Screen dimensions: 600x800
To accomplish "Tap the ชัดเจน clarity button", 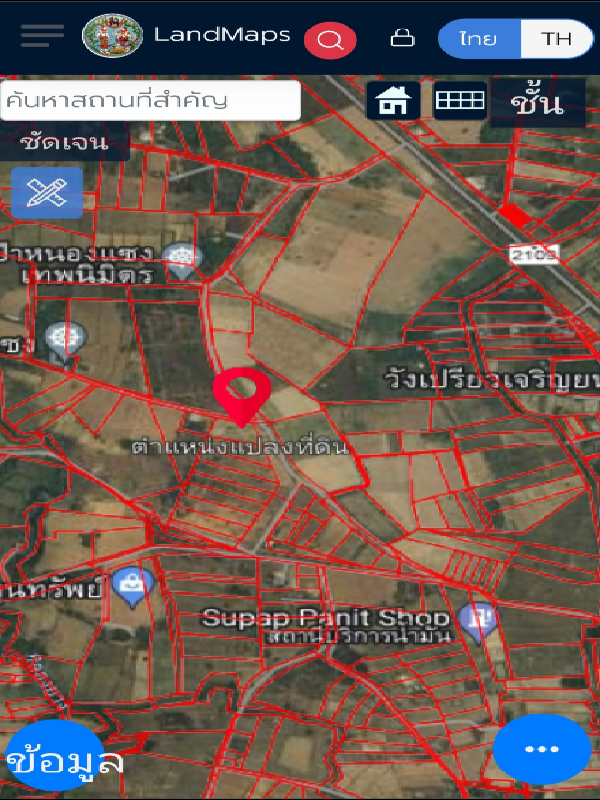I will [x=65, y=142].
